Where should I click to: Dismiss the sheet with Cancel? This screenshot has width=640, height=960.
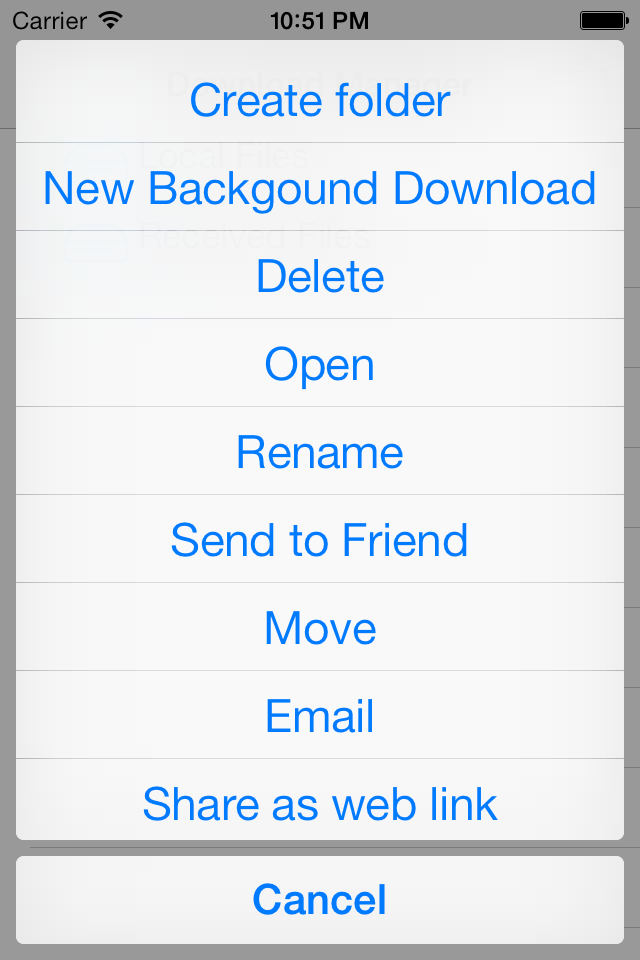click(x=320, y=900)
